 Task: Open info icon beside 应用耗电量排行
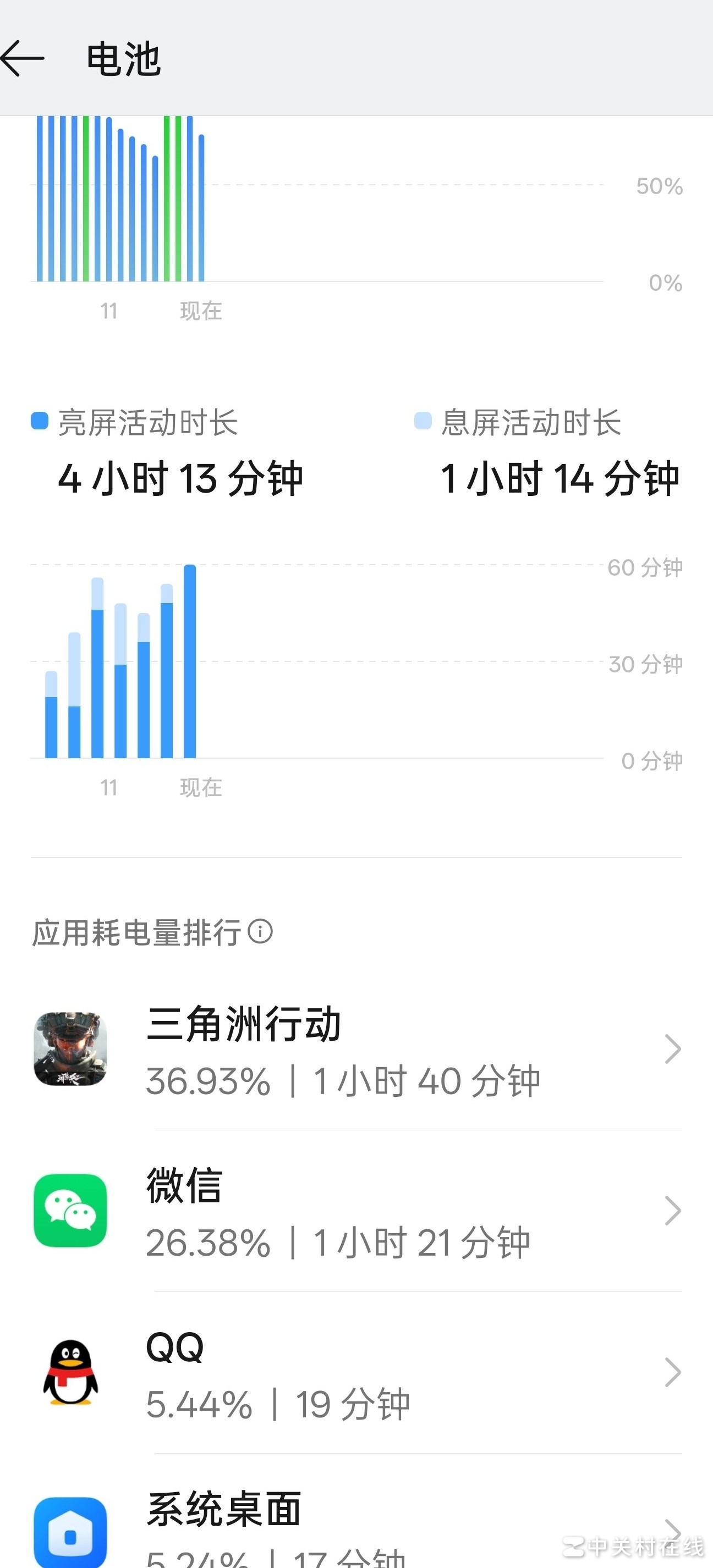[x=261, y=931]
